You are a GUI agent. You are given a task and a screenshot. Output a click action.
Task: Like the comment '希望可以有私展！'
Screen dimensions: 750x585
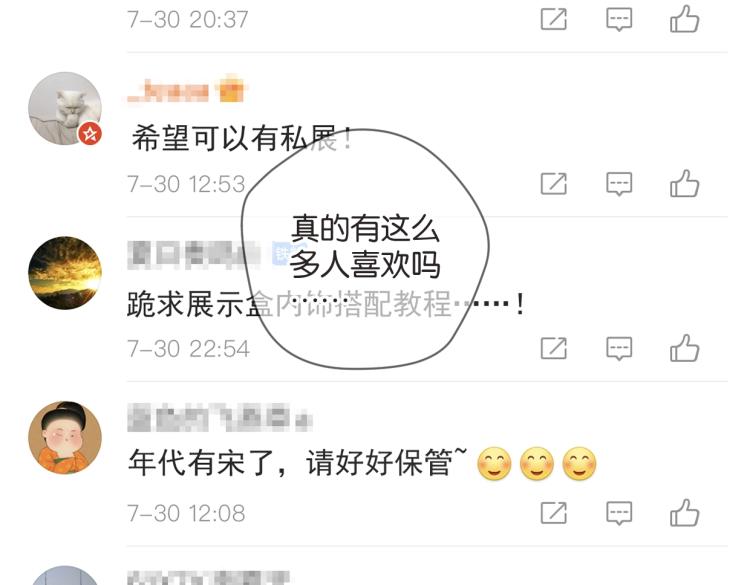point(685,183)
